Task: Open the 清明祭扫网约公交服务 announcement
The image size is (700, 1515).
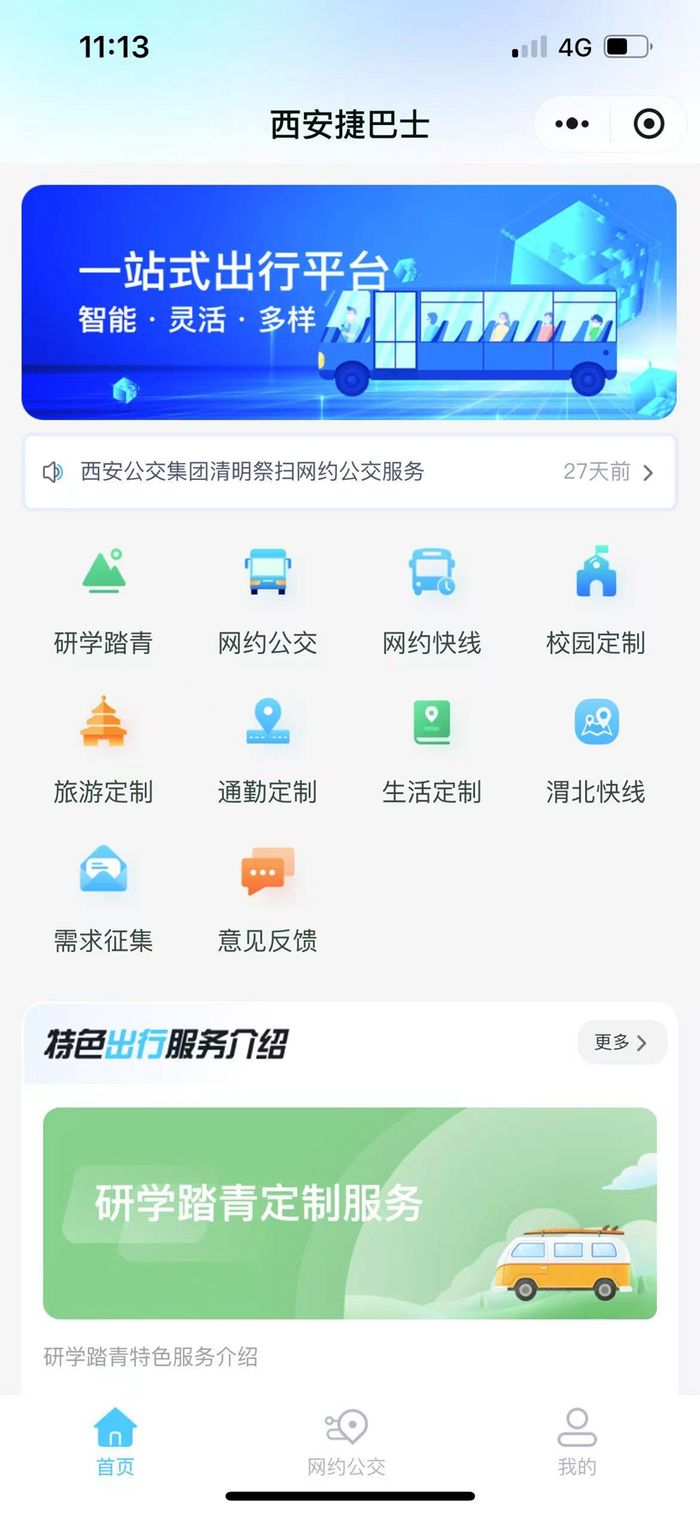Action: (x=349, y=472)
